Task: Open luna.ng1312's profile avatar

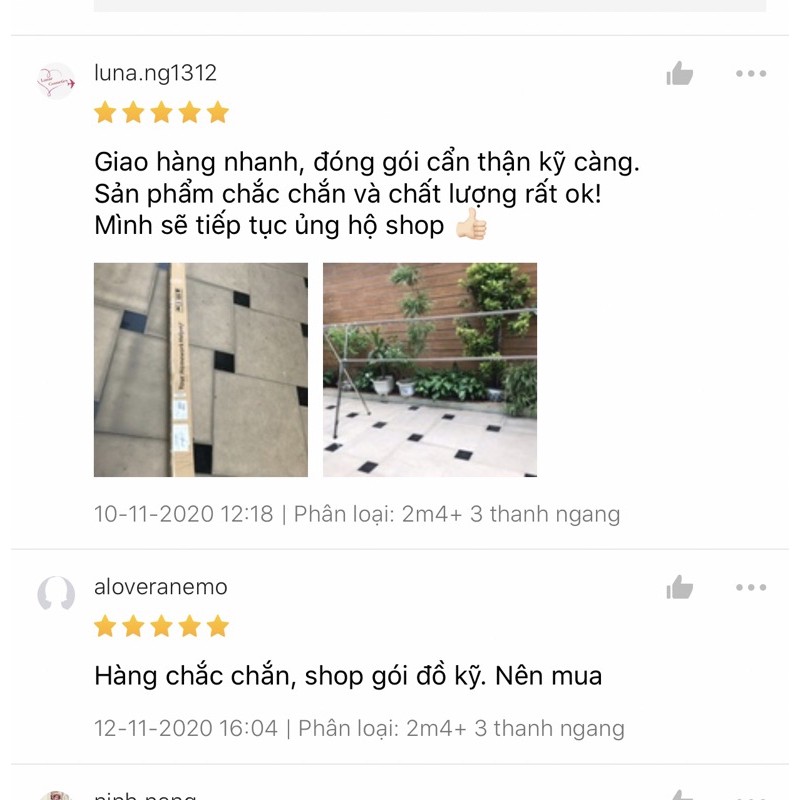Action: 56,80
